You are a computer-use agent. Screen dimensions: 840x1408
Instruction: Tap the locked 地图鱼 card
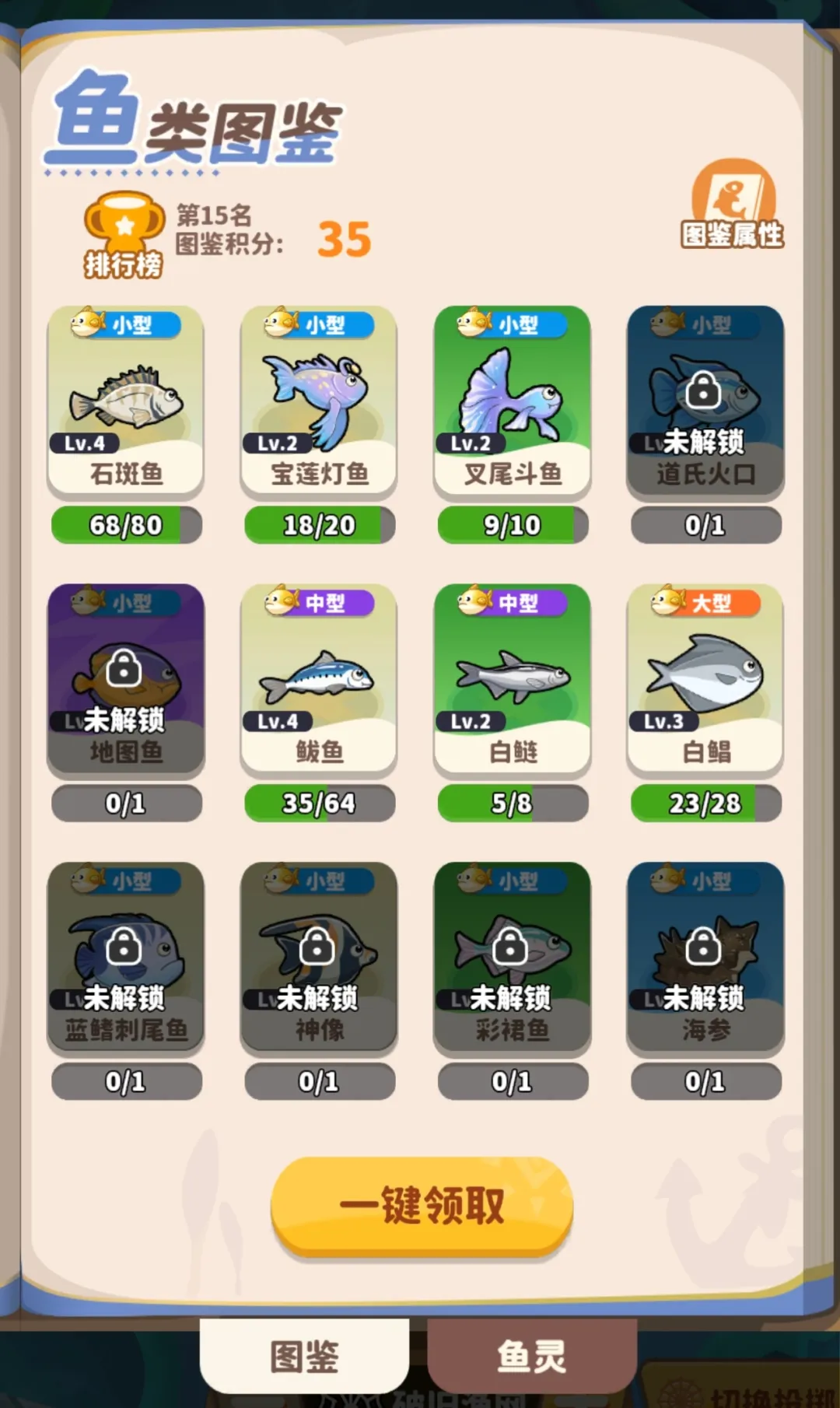[126, 680]
